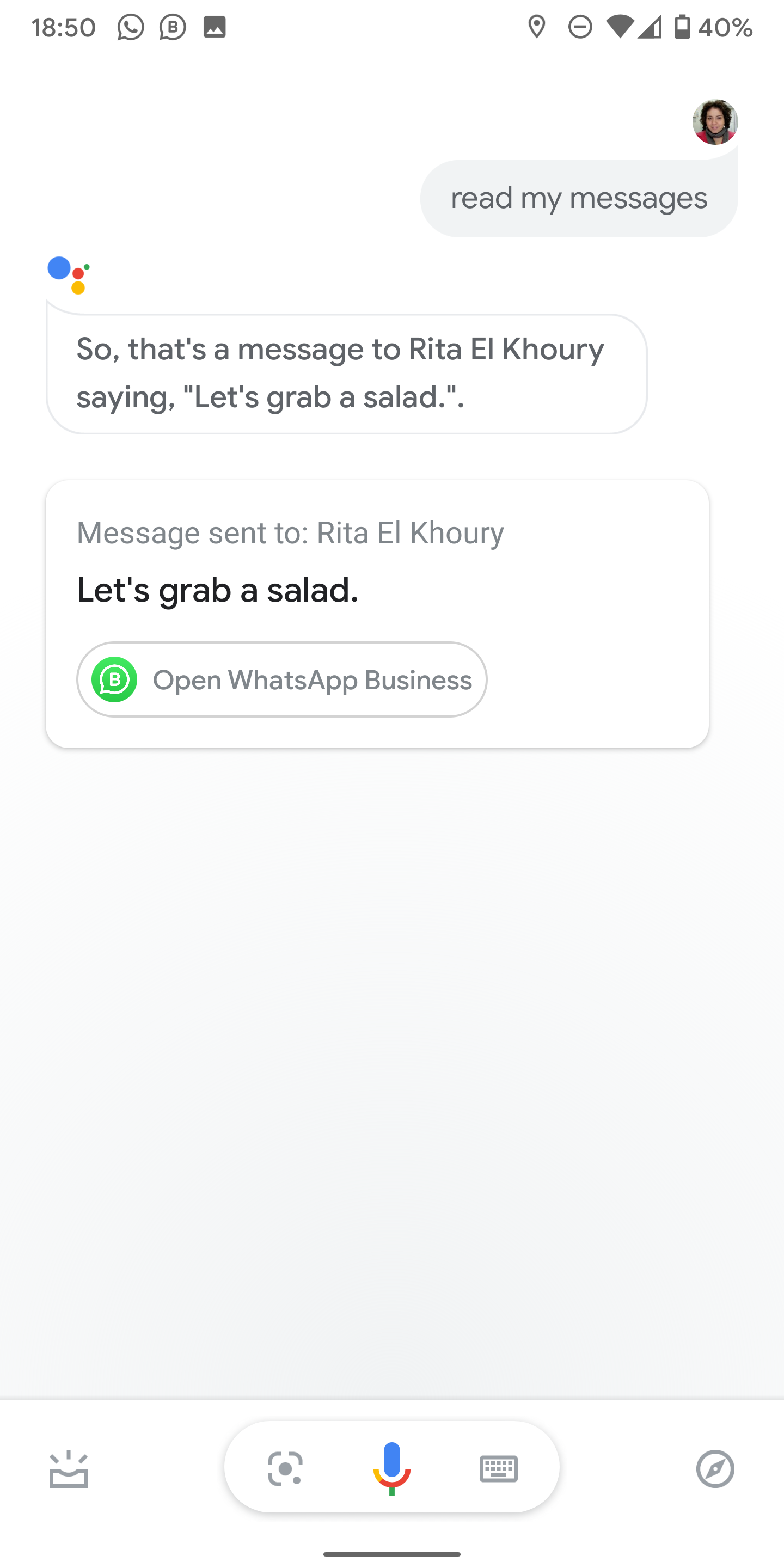Tap the 'read my messages' query bubble
The image size is (784, 1568).
(578, 197)
